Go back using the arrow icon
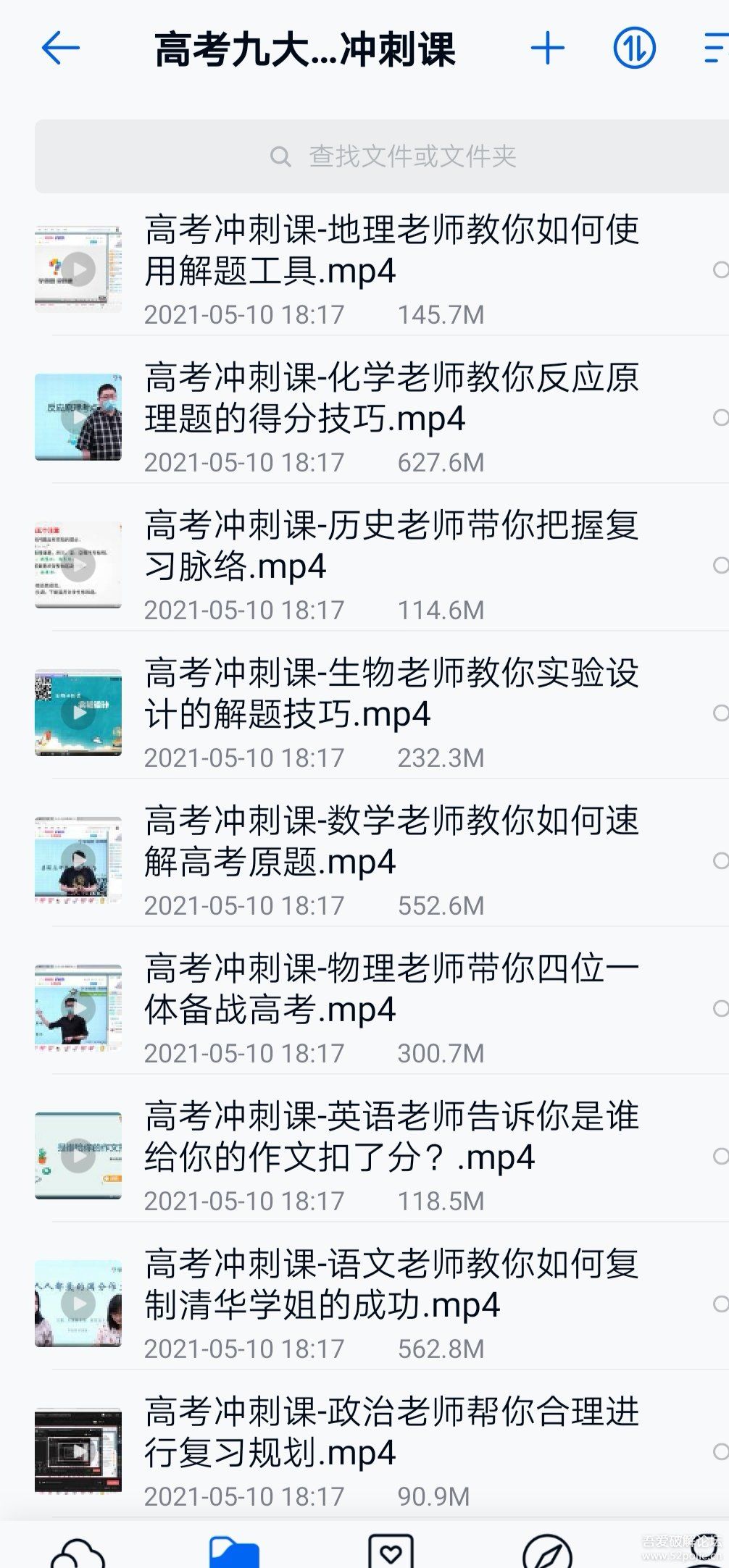This screenshot has width=729, height=1568. (60, 49)
